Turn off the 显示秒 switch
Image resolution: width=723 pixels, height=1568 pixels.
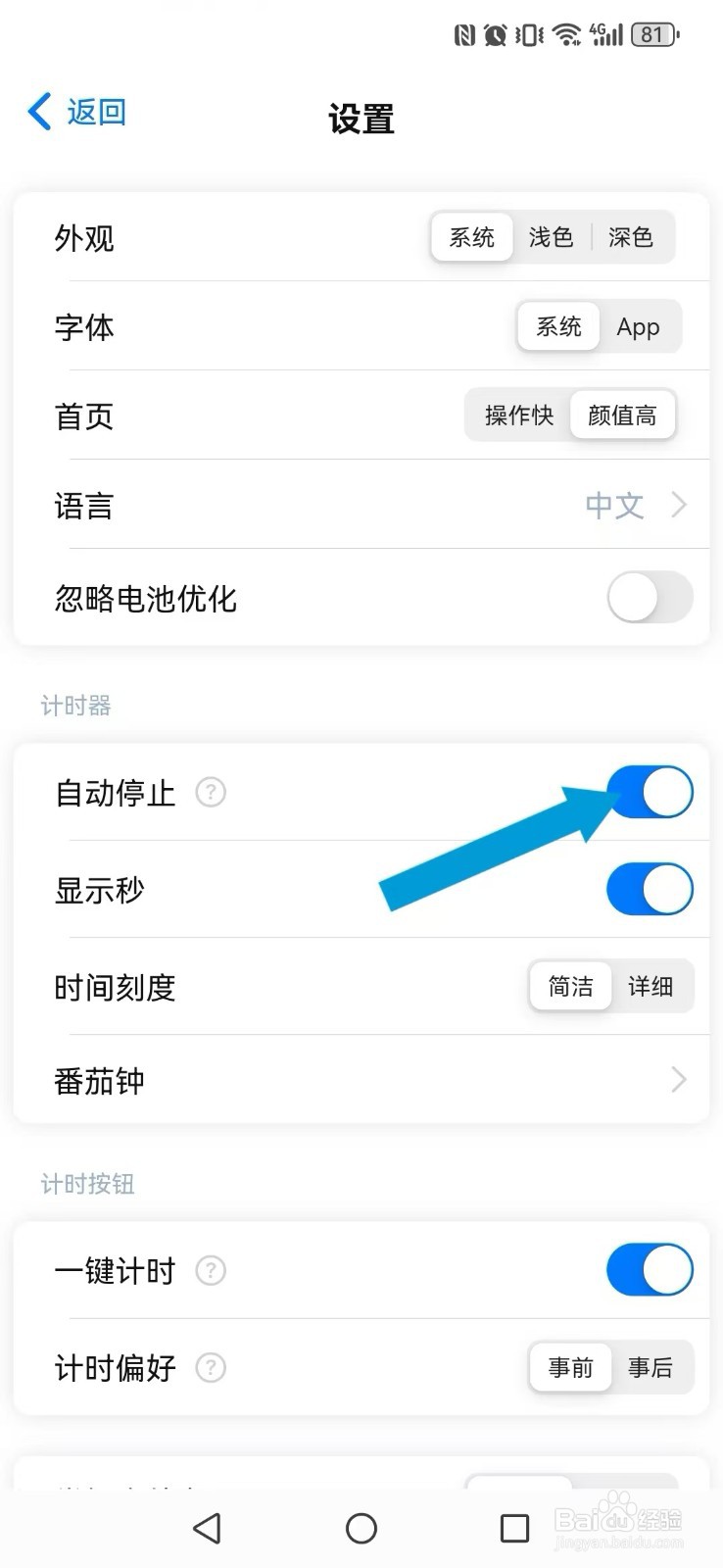pos(651,889)
